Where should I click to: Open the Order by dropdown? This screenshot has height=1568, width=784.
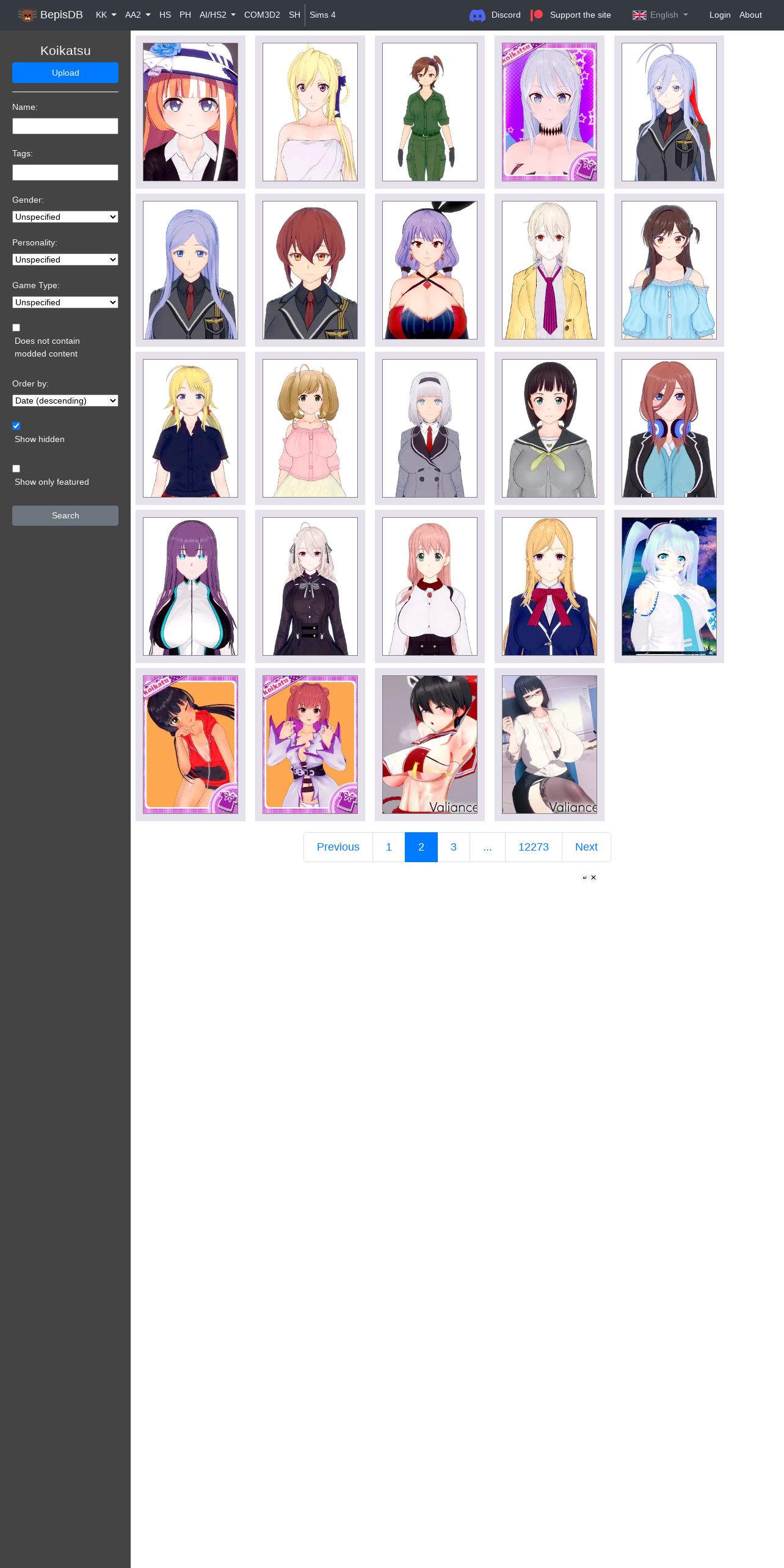(65, 401)
